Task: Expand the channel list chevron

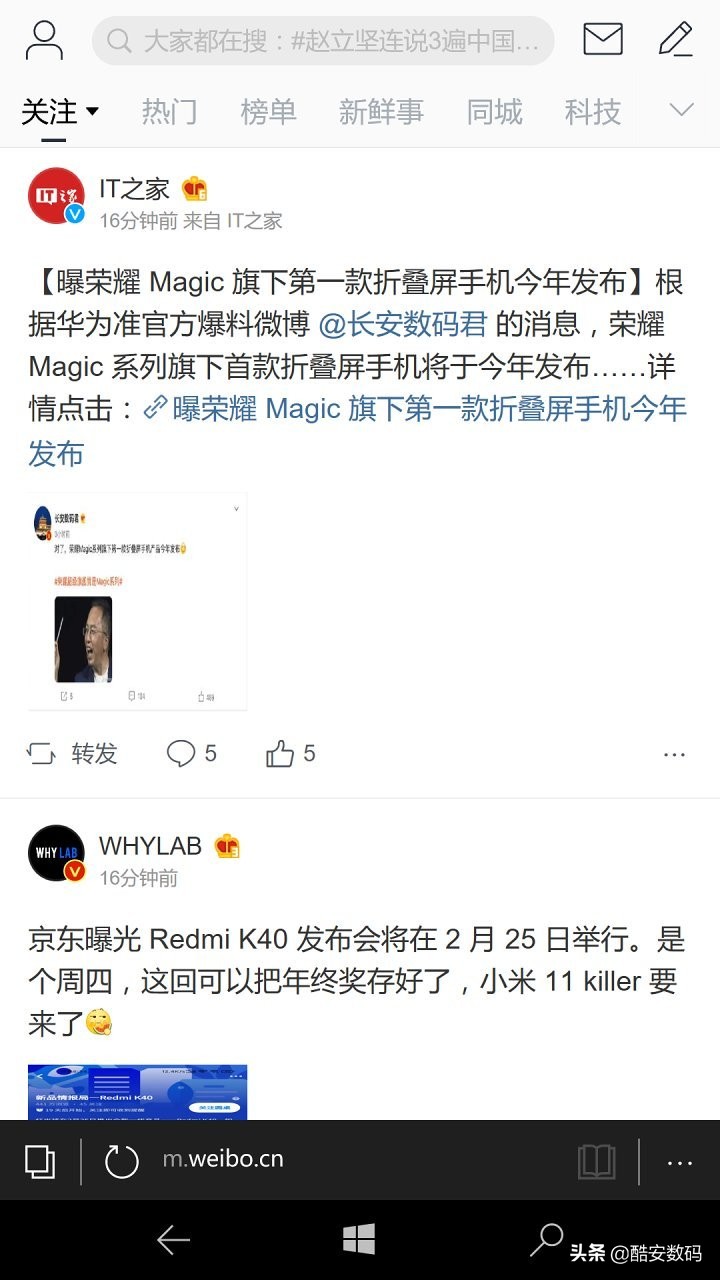Action: tap(681, 110)
